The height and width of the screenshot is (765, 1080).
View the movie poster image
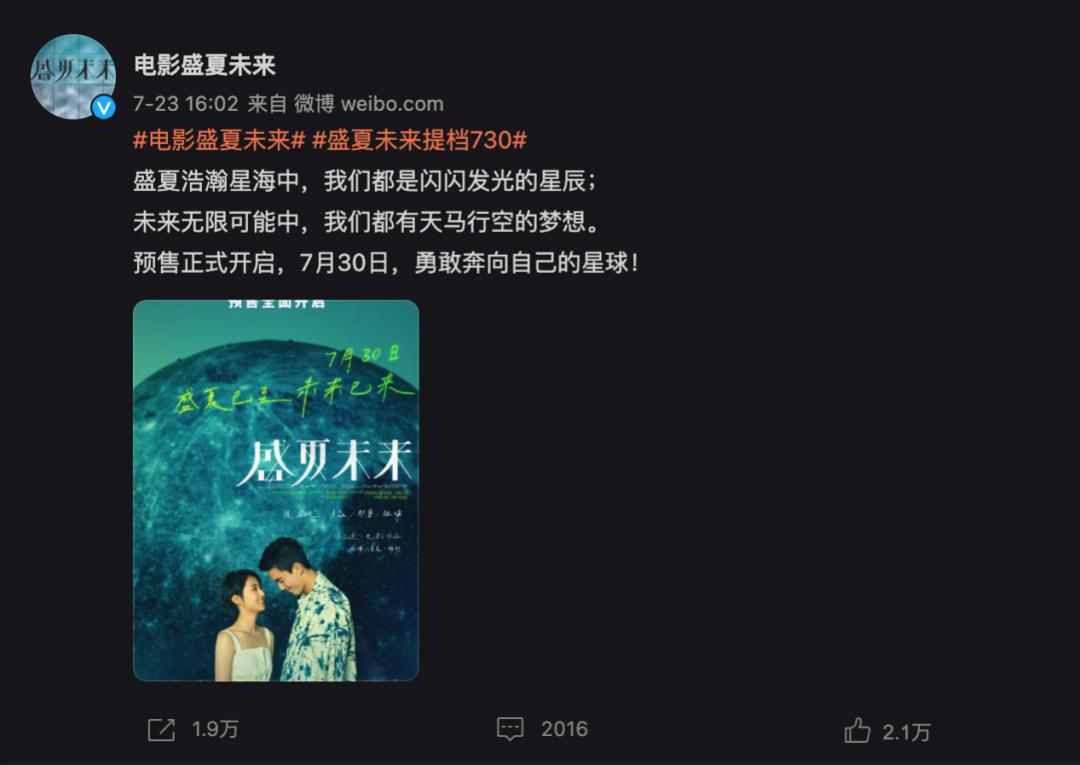(276, 490)
